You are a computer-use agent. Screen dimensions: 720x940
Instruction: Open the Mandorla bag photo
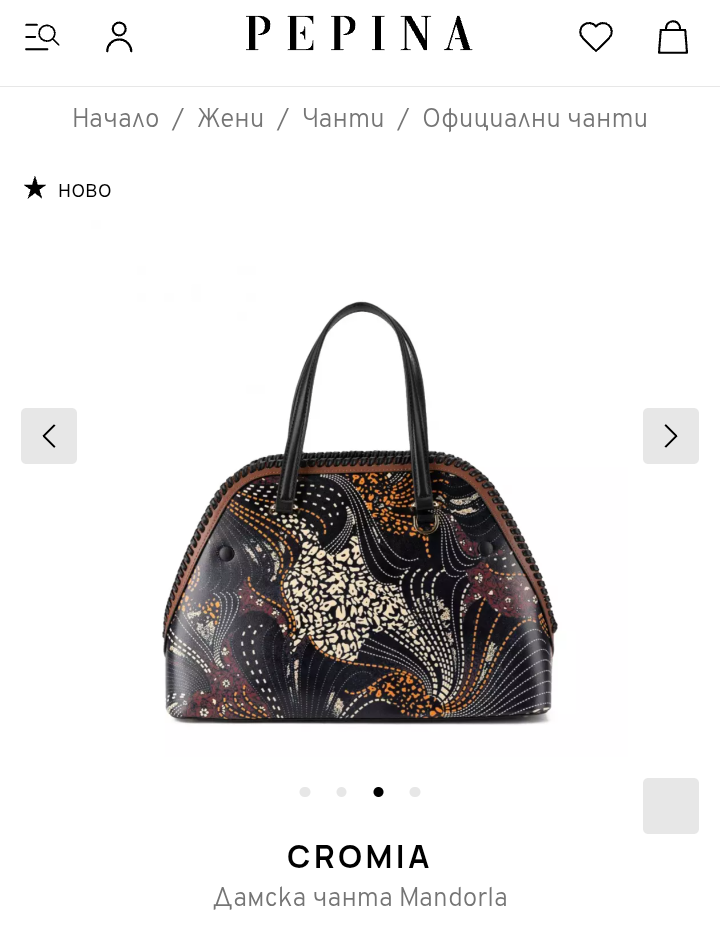(x=360, y=513)
